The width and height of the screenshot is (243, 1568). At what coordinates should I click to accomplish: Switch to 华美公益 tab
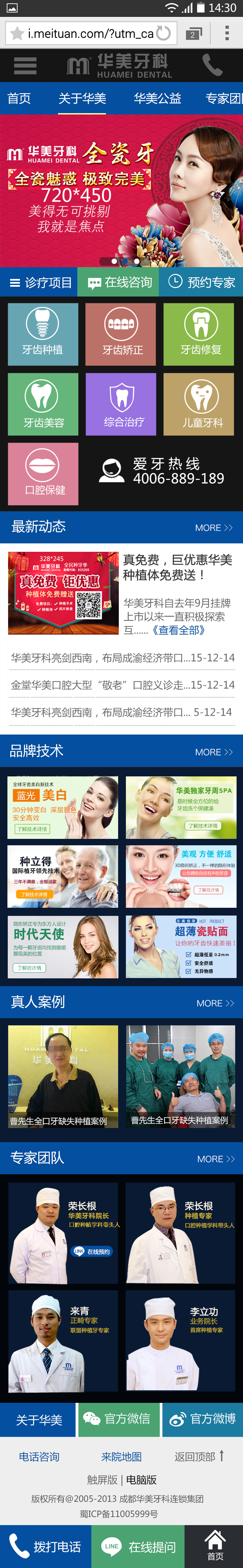[x=157, y=99]
